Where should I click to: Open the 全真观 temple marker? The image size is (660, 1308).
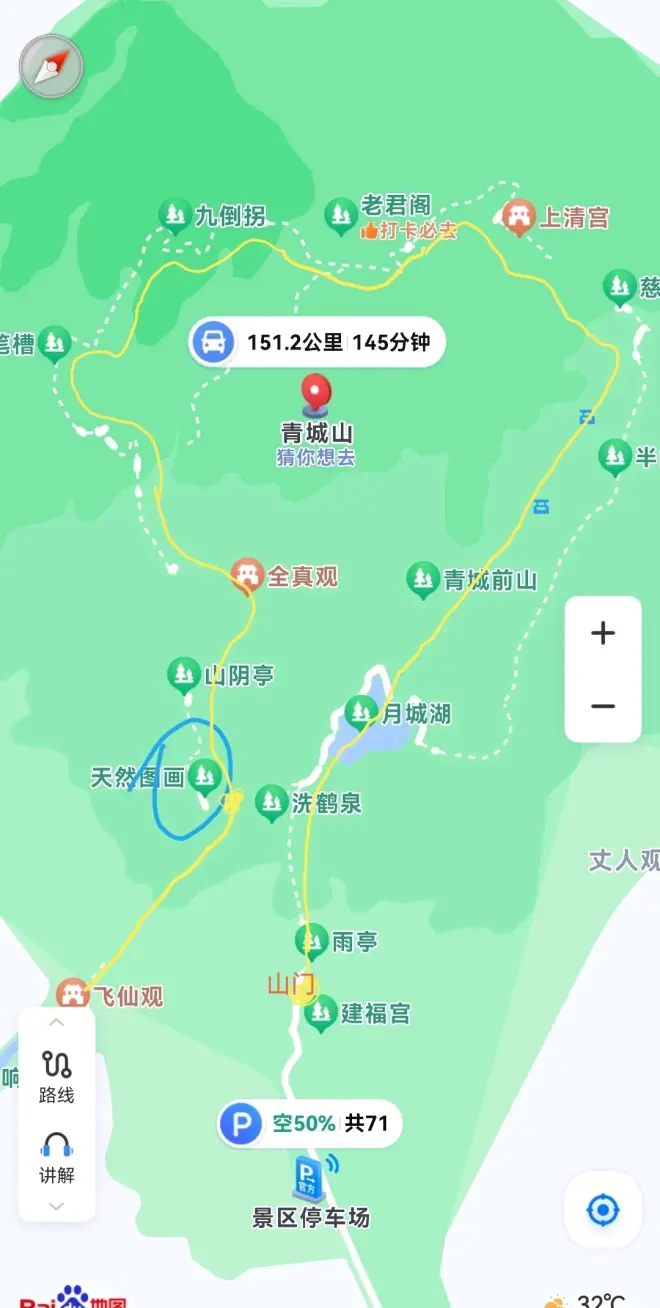pyautogui.click(x=247, y=575)
